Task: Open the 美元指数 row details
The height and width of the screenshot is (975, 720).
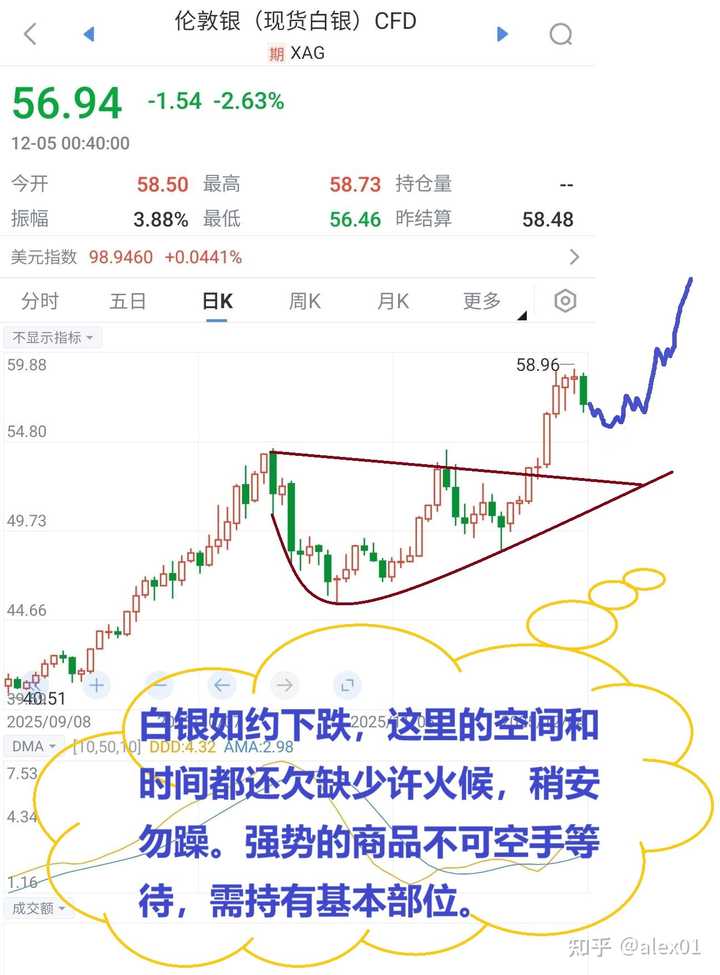Action: [573, 257]
